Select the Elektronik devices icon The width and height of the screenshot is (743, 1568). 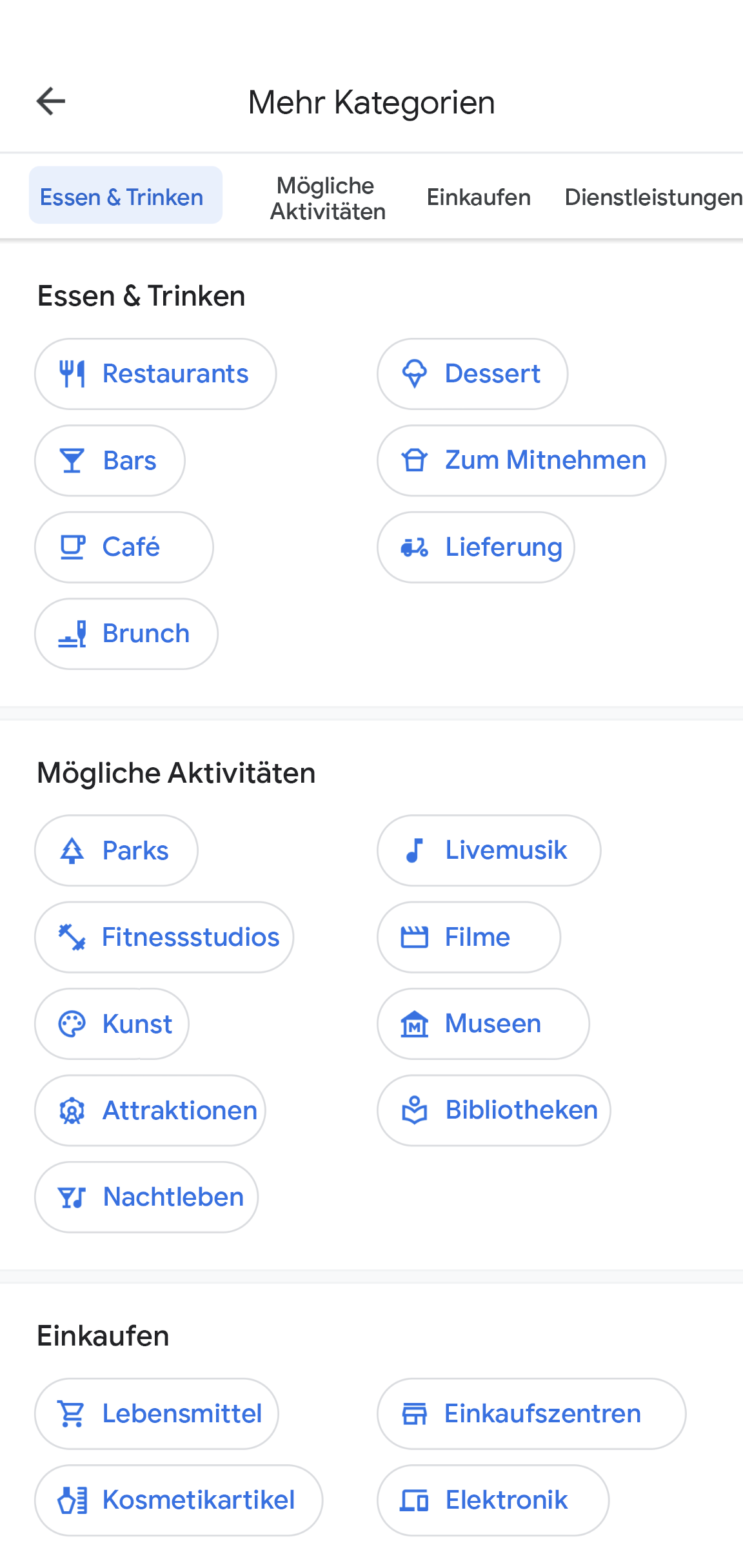click(415, 1500)
